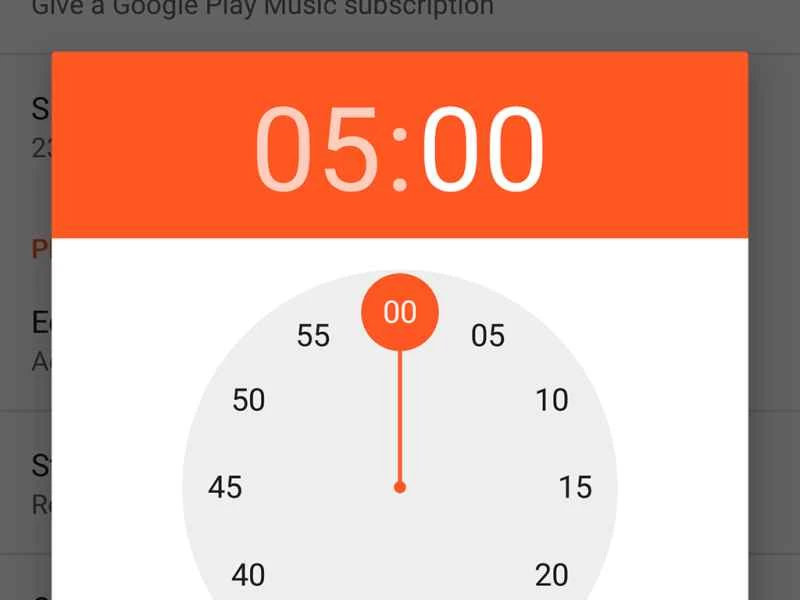Select the minutes field in the header
The width and height of the screenshot is (800, 600).
484,150
